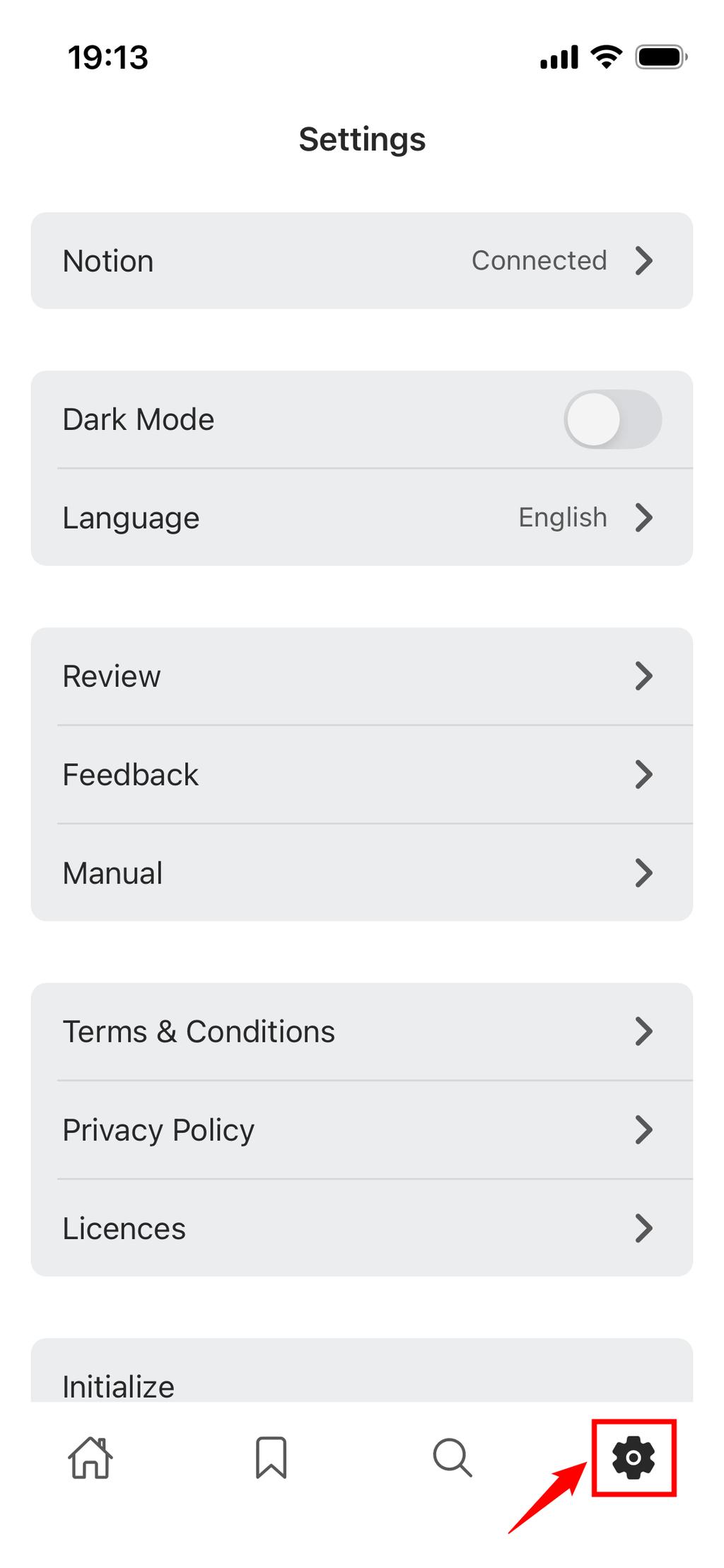View the Privacy Policy

(361, 1129)
